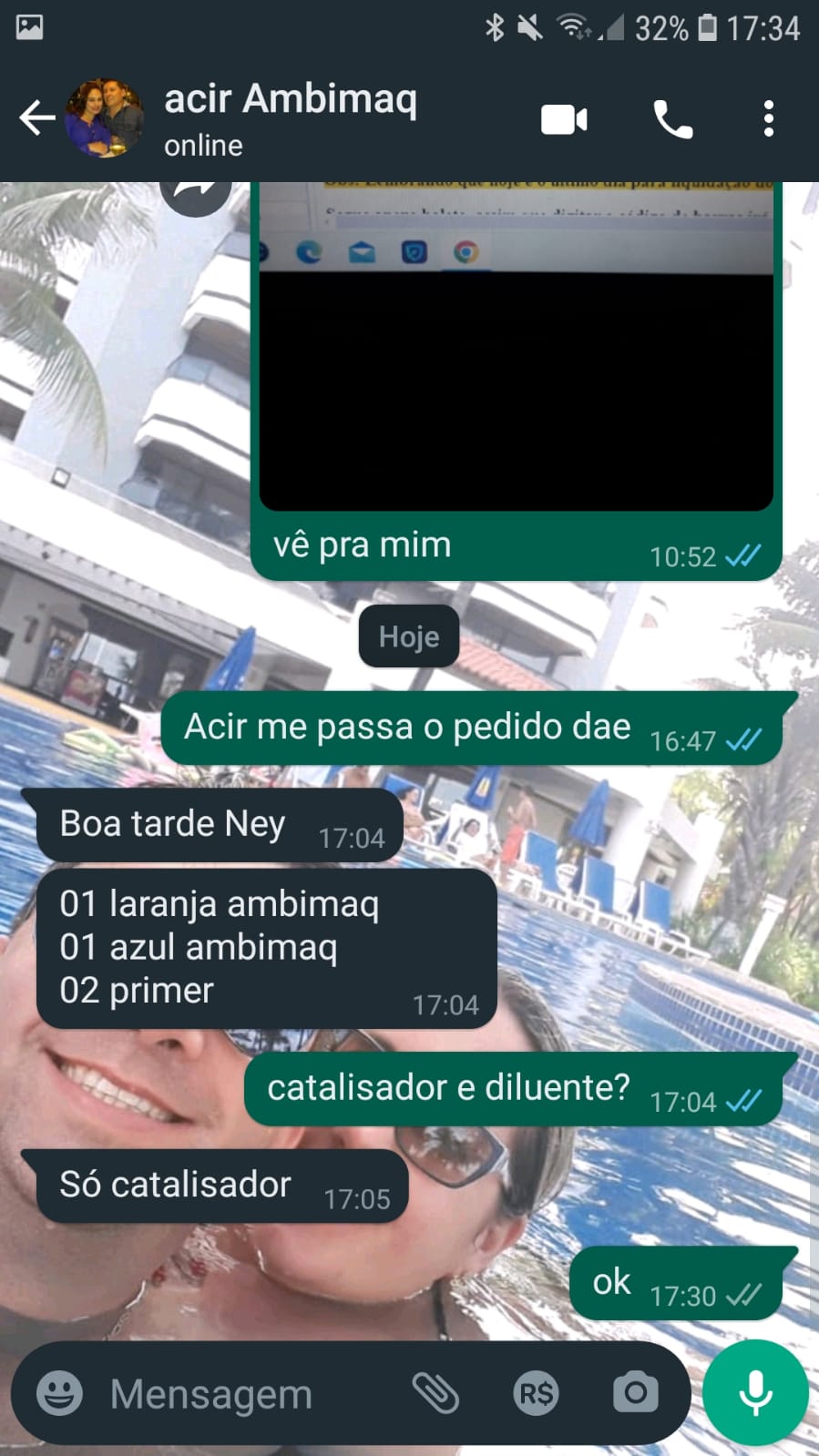This screenshot has height=1456, width=819.
Task: Open the emoji picker
Action: coord(59,1393)
